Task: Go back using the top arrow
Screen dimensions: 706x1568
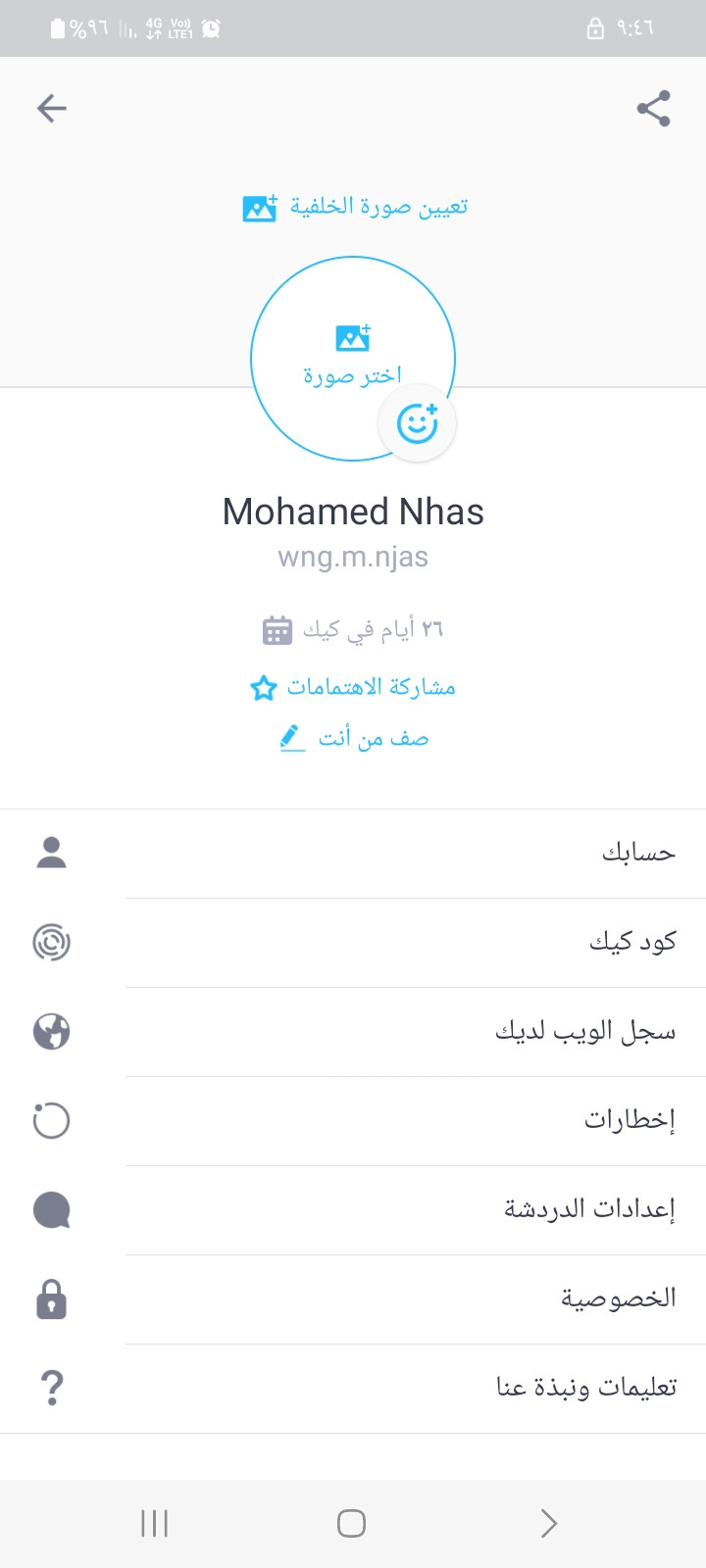Action: [x=51, y=108]
